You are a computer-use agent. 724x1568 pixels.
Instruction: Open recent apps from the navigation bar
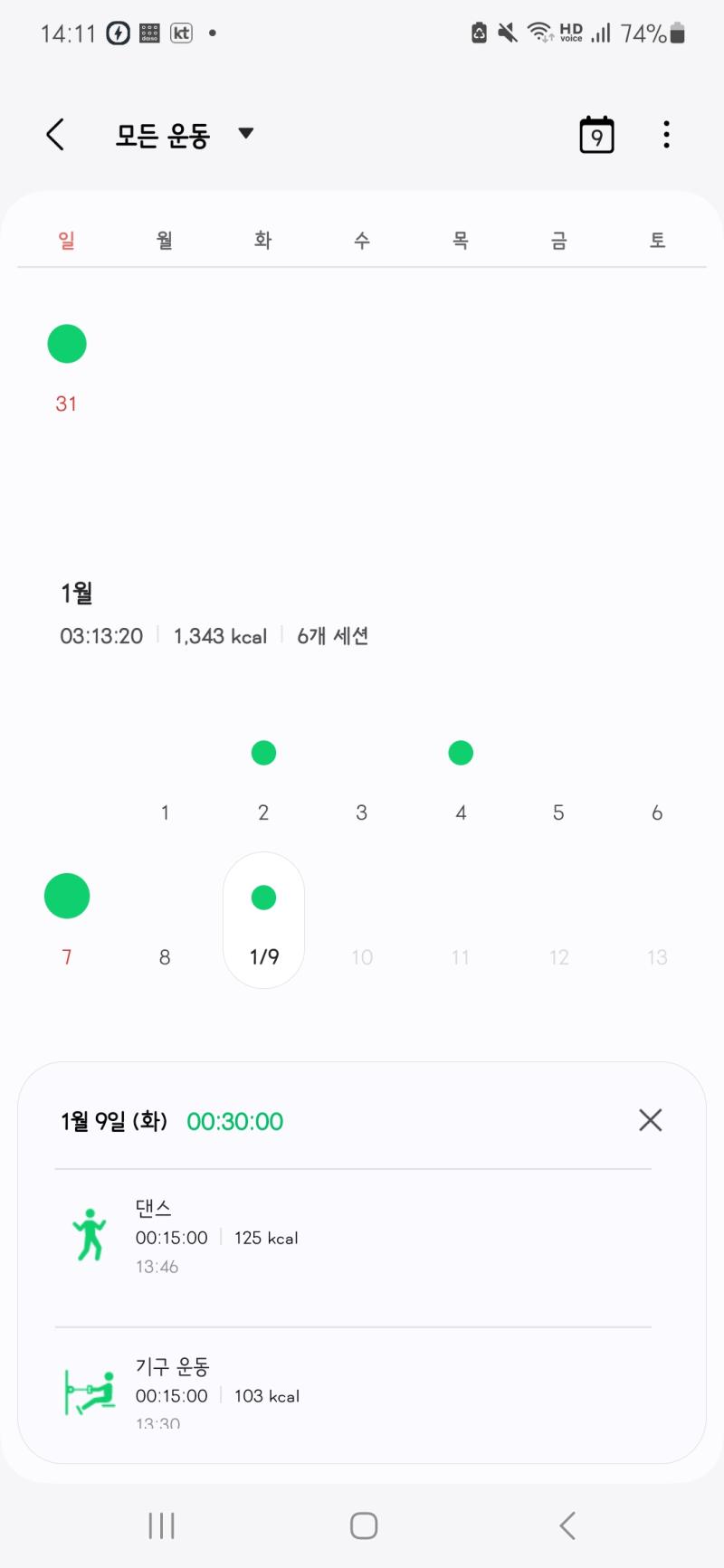[161, 1526]
